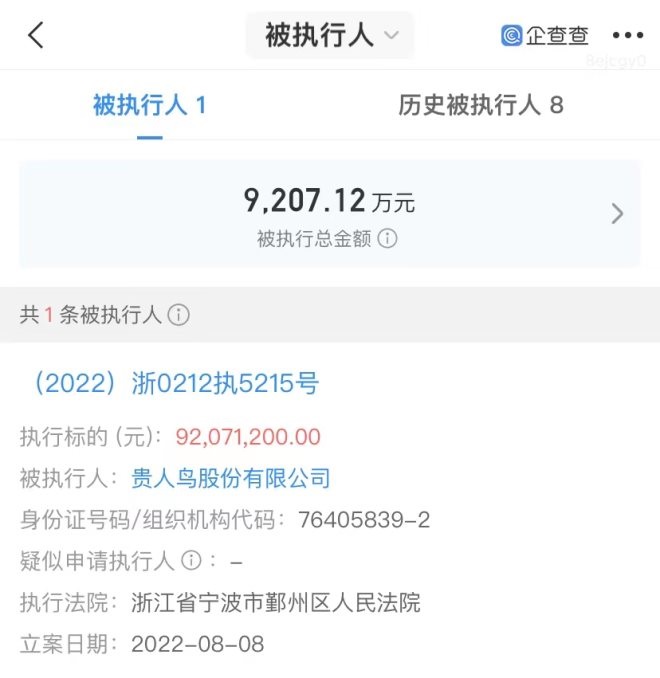Open the 贵人鸟股份有限公司 company link
Viewport: 660px width, 678px height.
[231, 478]
